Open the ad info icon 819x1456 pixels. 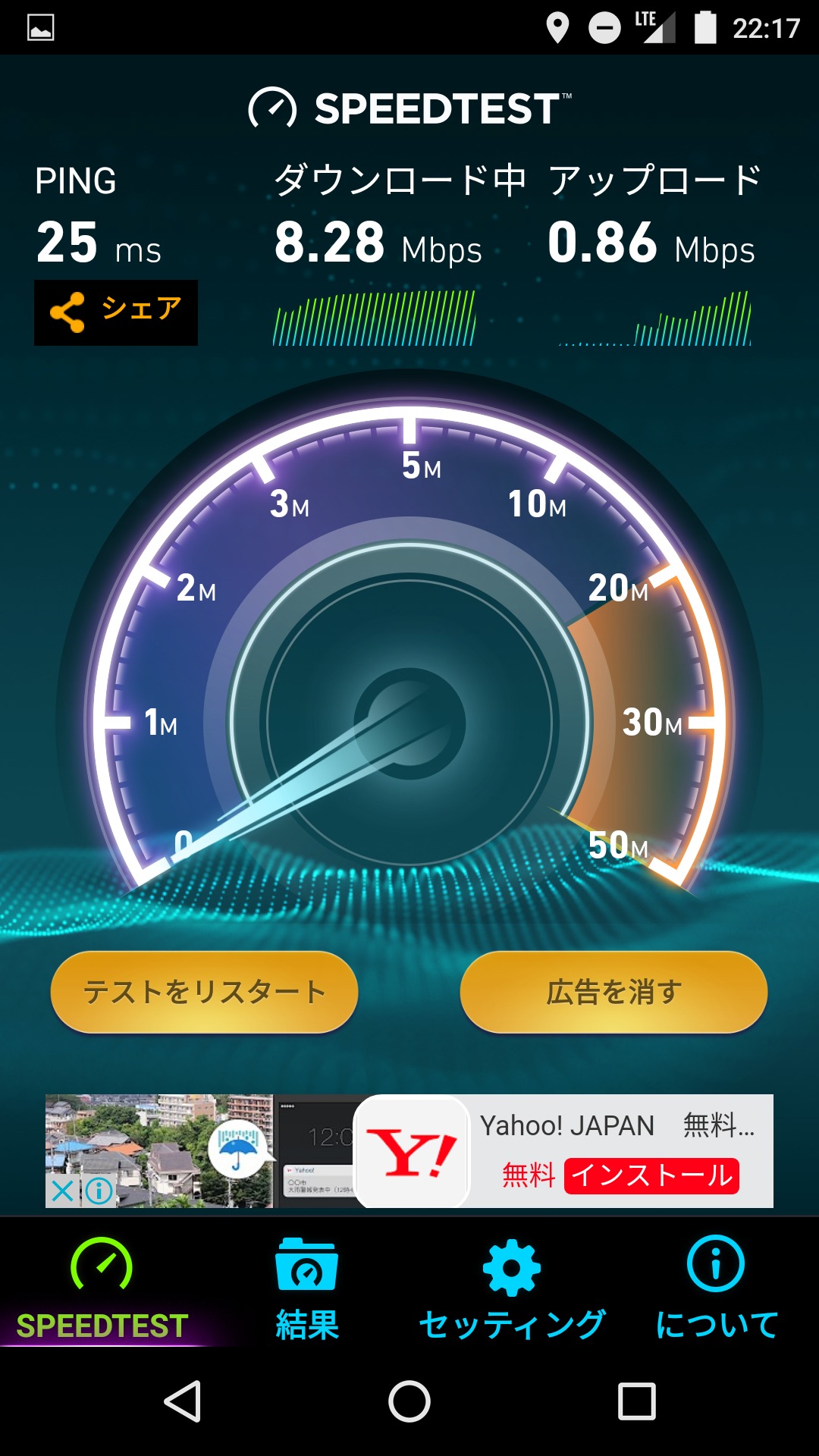99,1191
